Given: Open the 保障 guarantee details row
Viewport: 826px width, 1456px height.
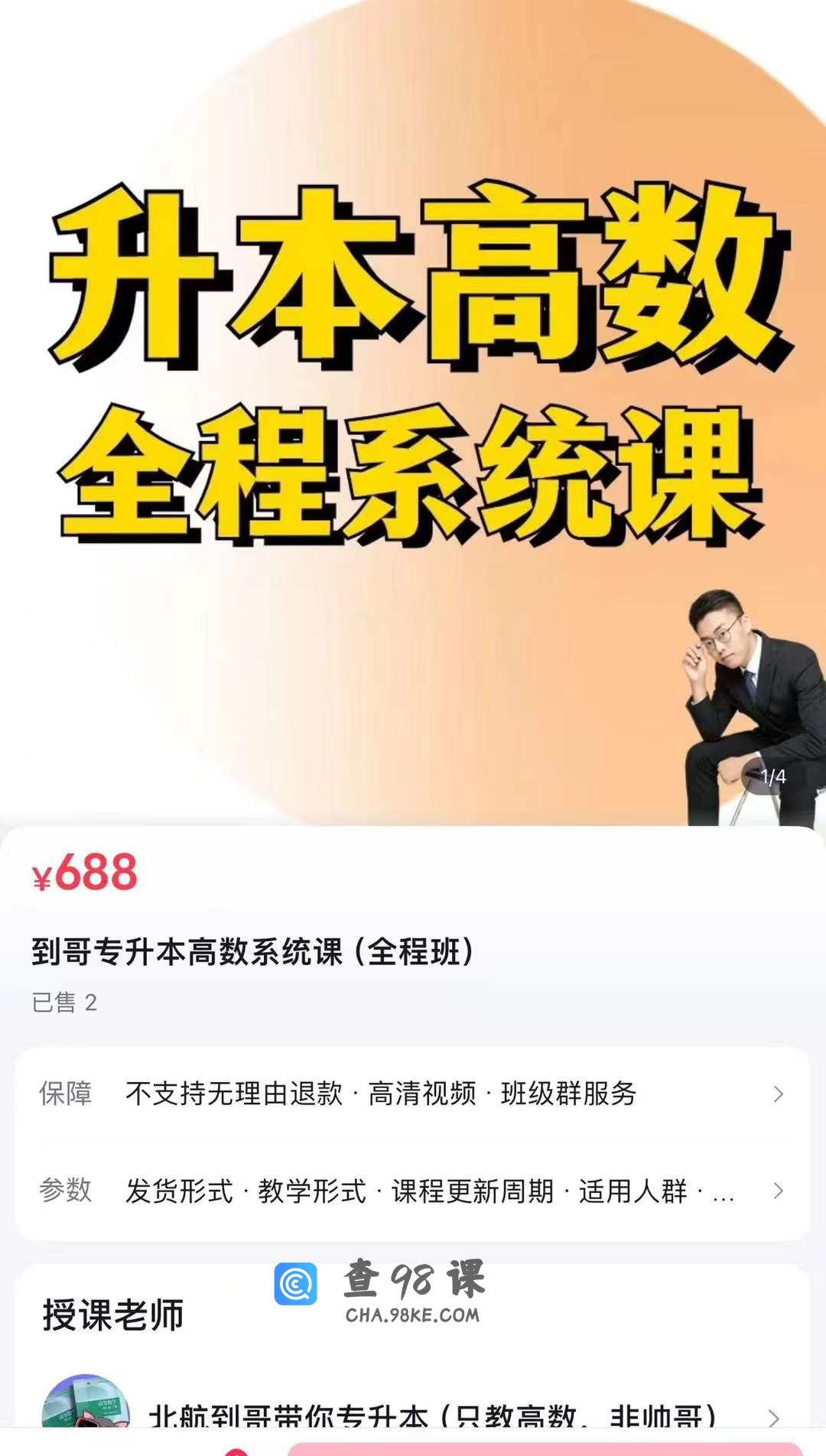Looking at the screenshot, I should click(413, 1094).
